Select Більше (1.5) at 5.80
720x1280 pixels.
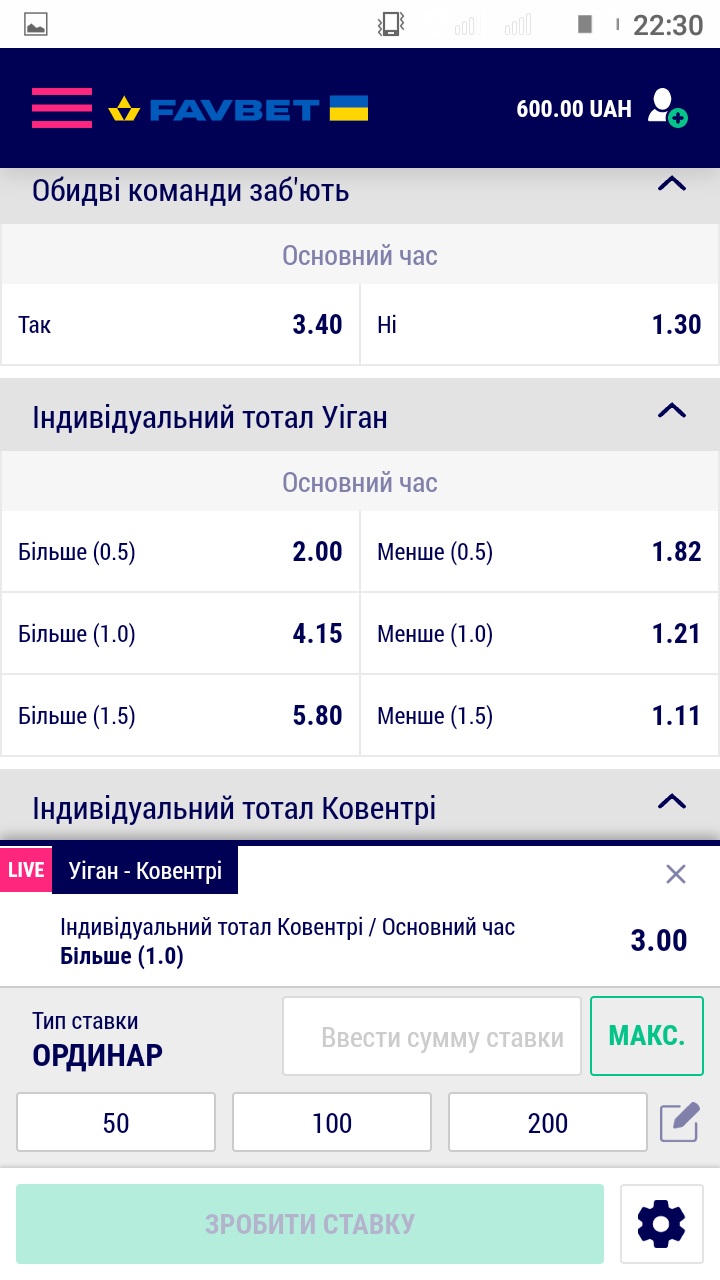pos(180,716)
